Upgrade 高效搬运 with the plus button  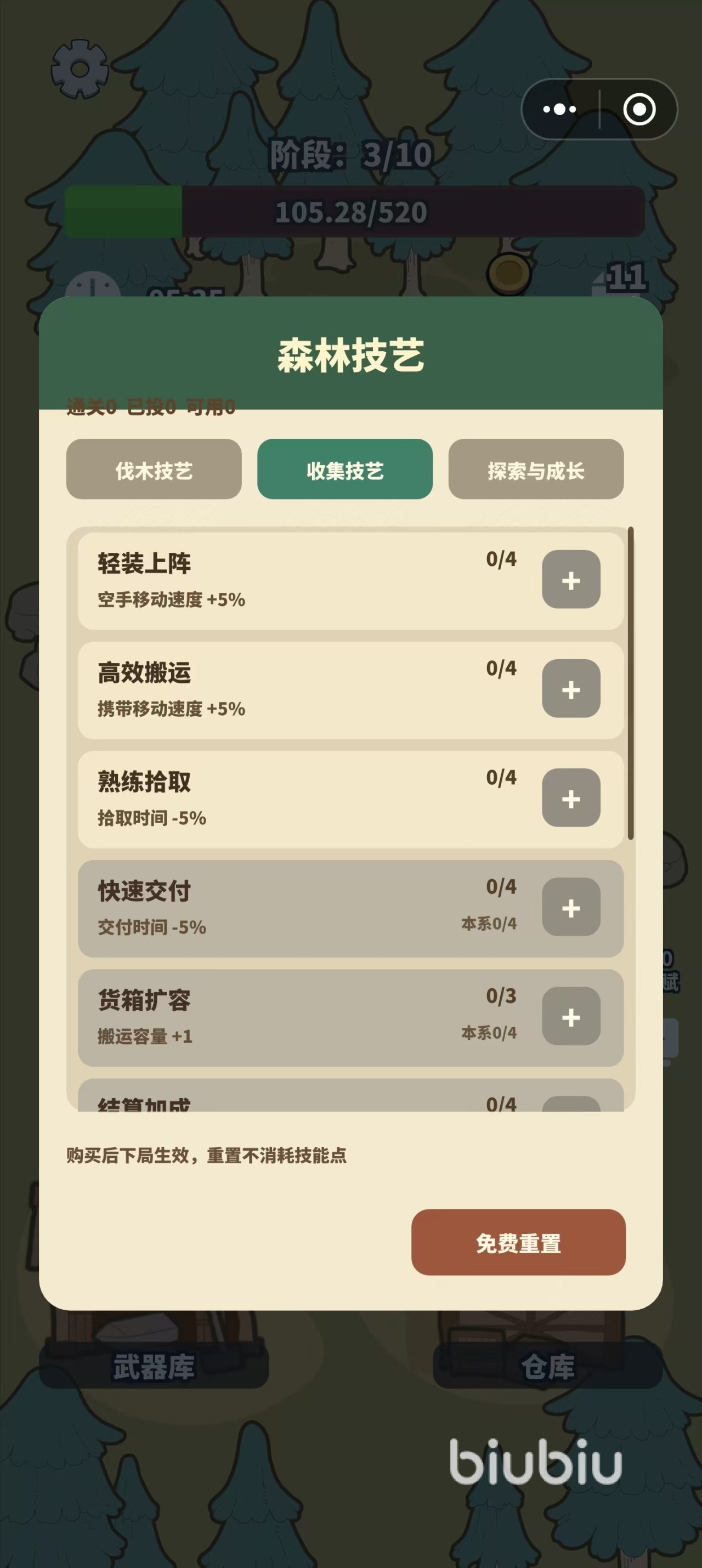coord(571,688)
